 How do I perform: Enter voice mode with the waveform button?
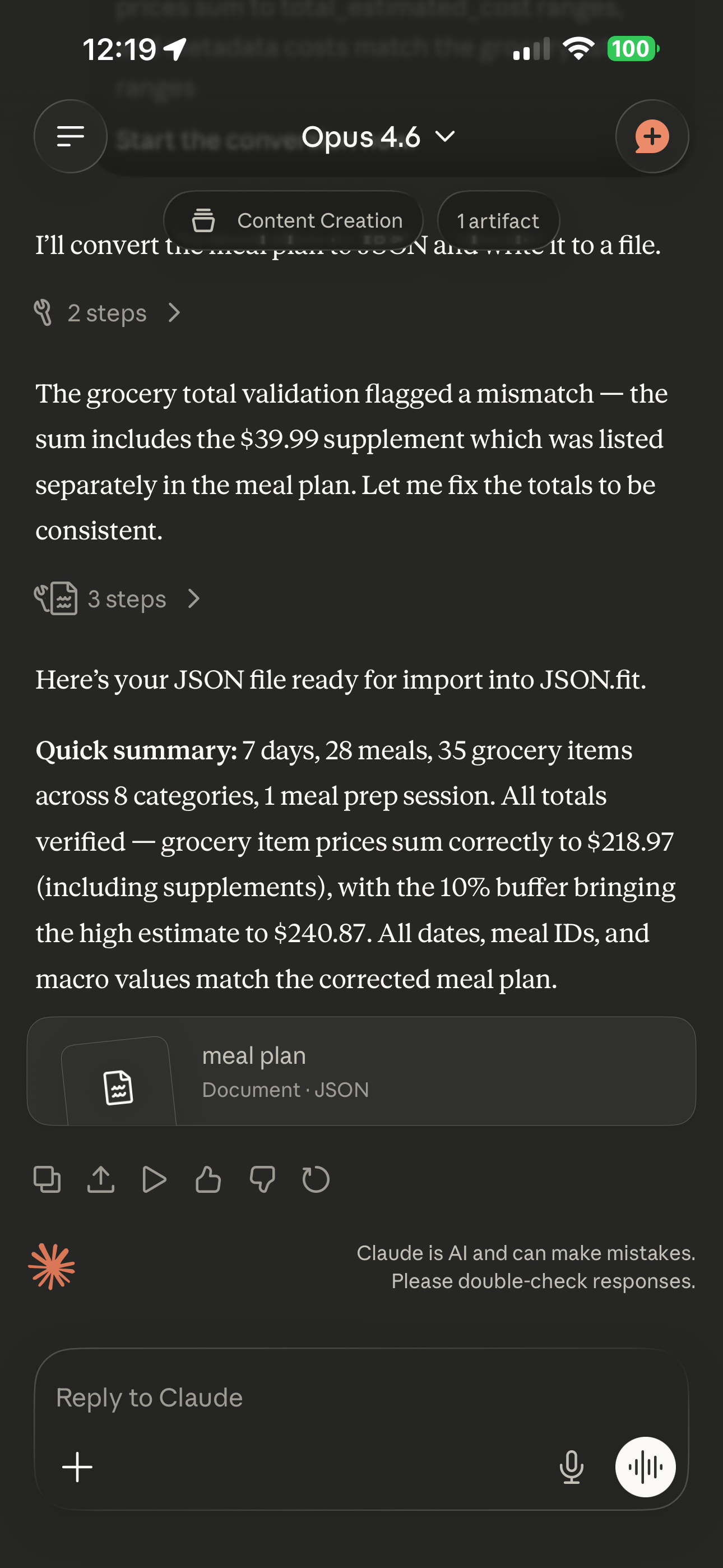pos(647,1467)
